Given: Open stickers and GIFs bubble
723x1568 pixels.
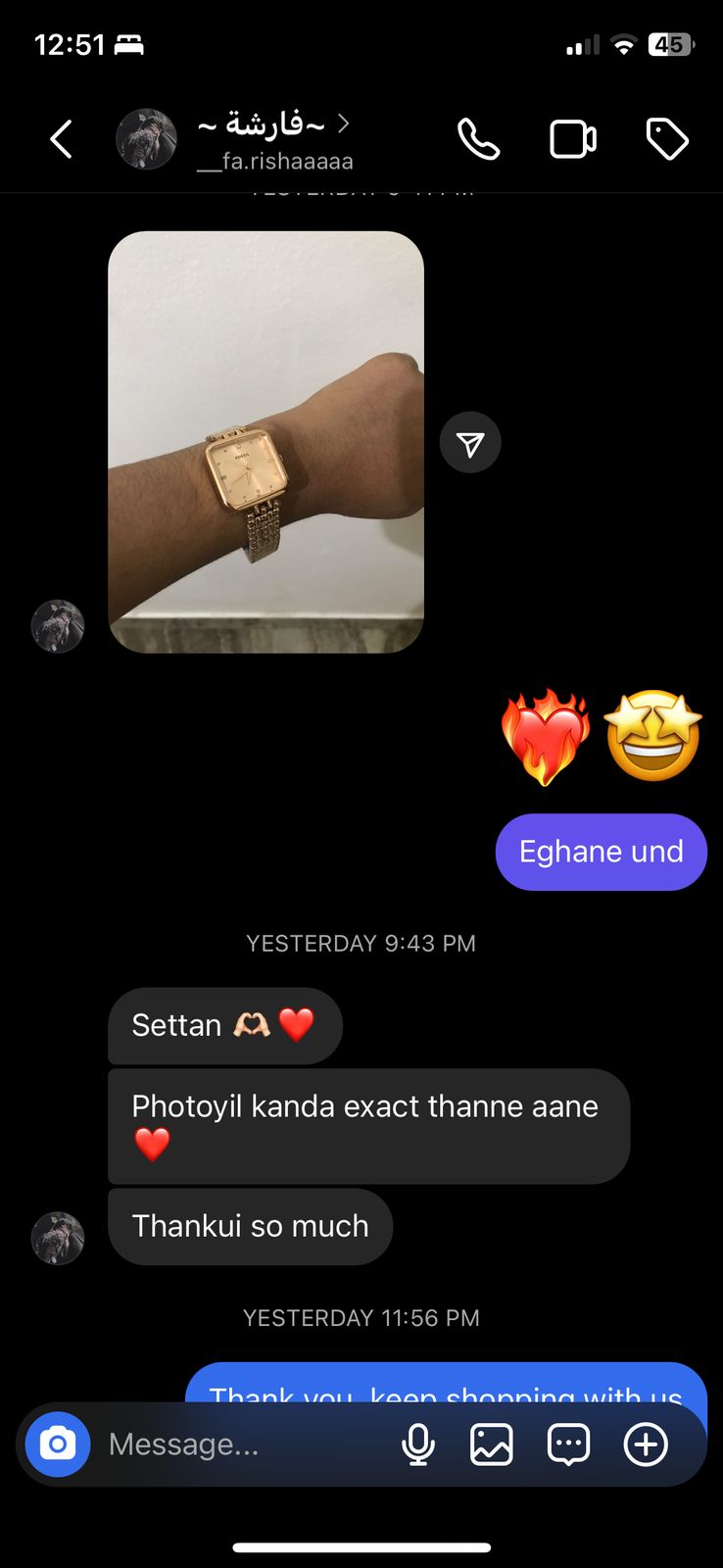Looking at the screenshot, I should tap(568, 1444).
